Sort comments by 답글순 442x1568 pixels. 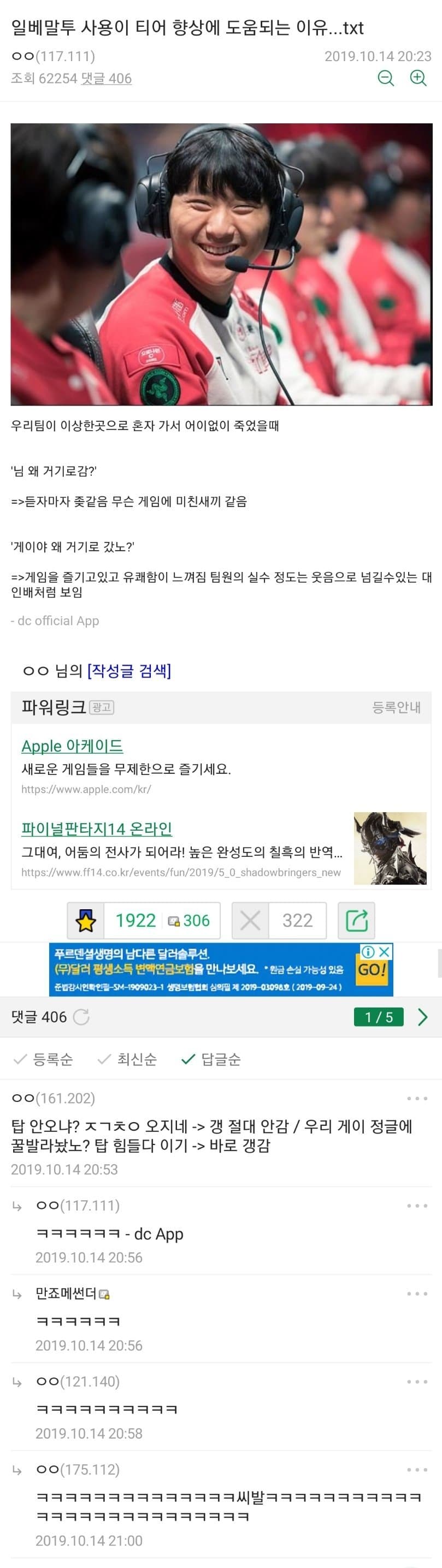pos(211,1060)
